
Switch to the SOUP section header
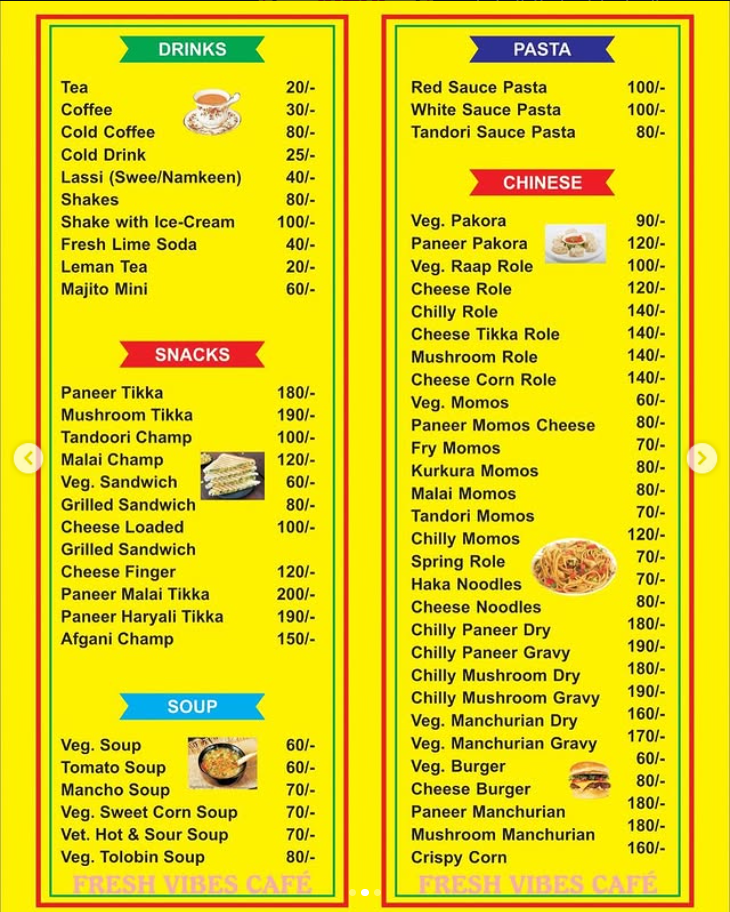coord(192,707)
